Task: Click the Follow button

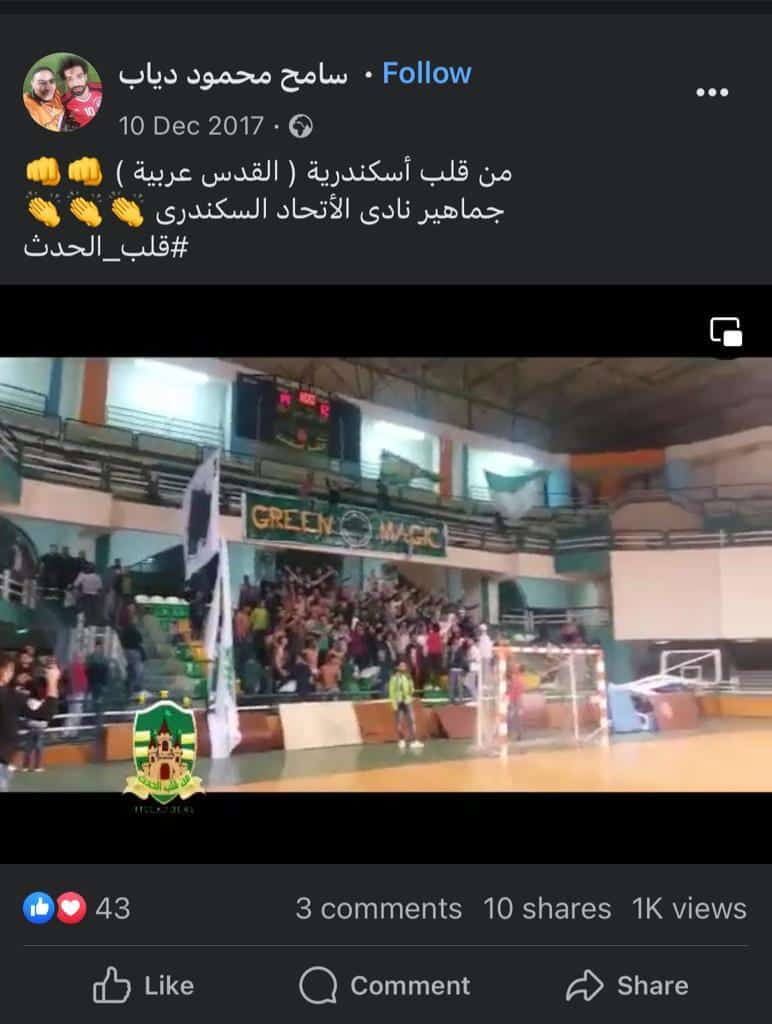Action: [x=424, y=73]
